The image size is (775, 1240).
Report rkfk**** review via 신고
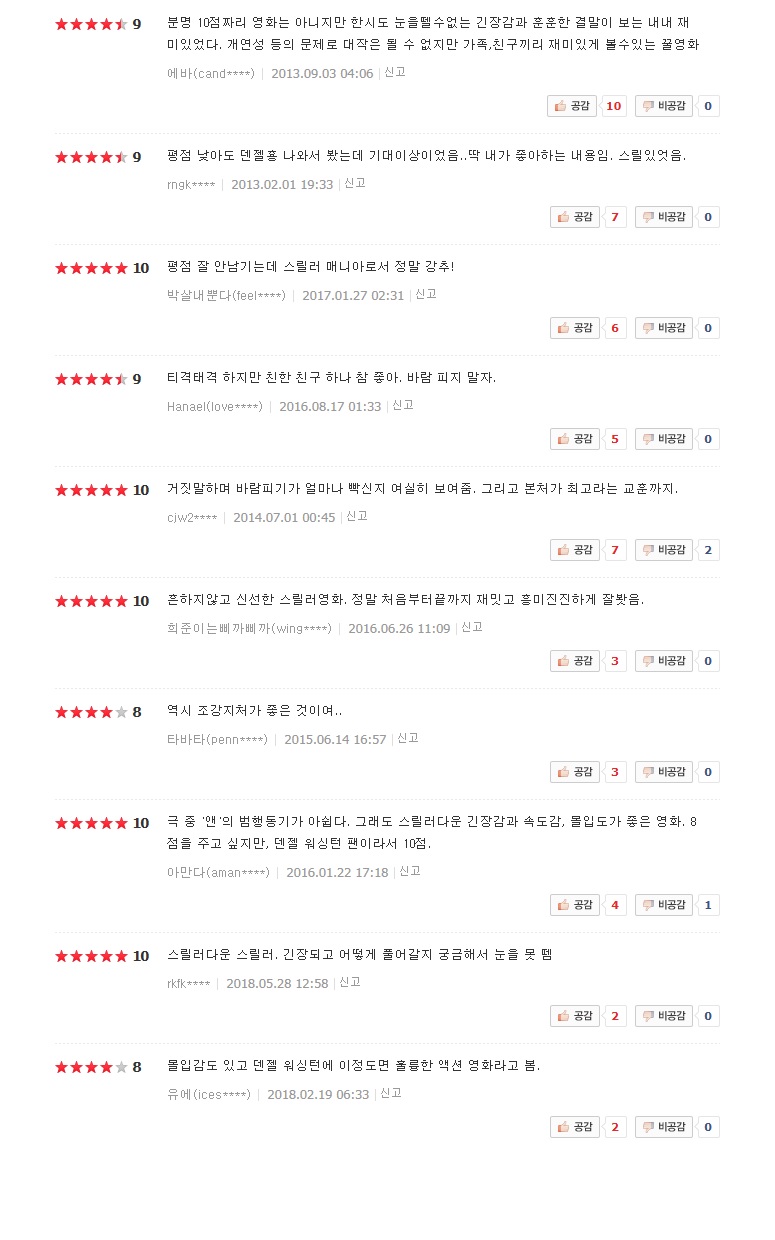click(350, 982)
